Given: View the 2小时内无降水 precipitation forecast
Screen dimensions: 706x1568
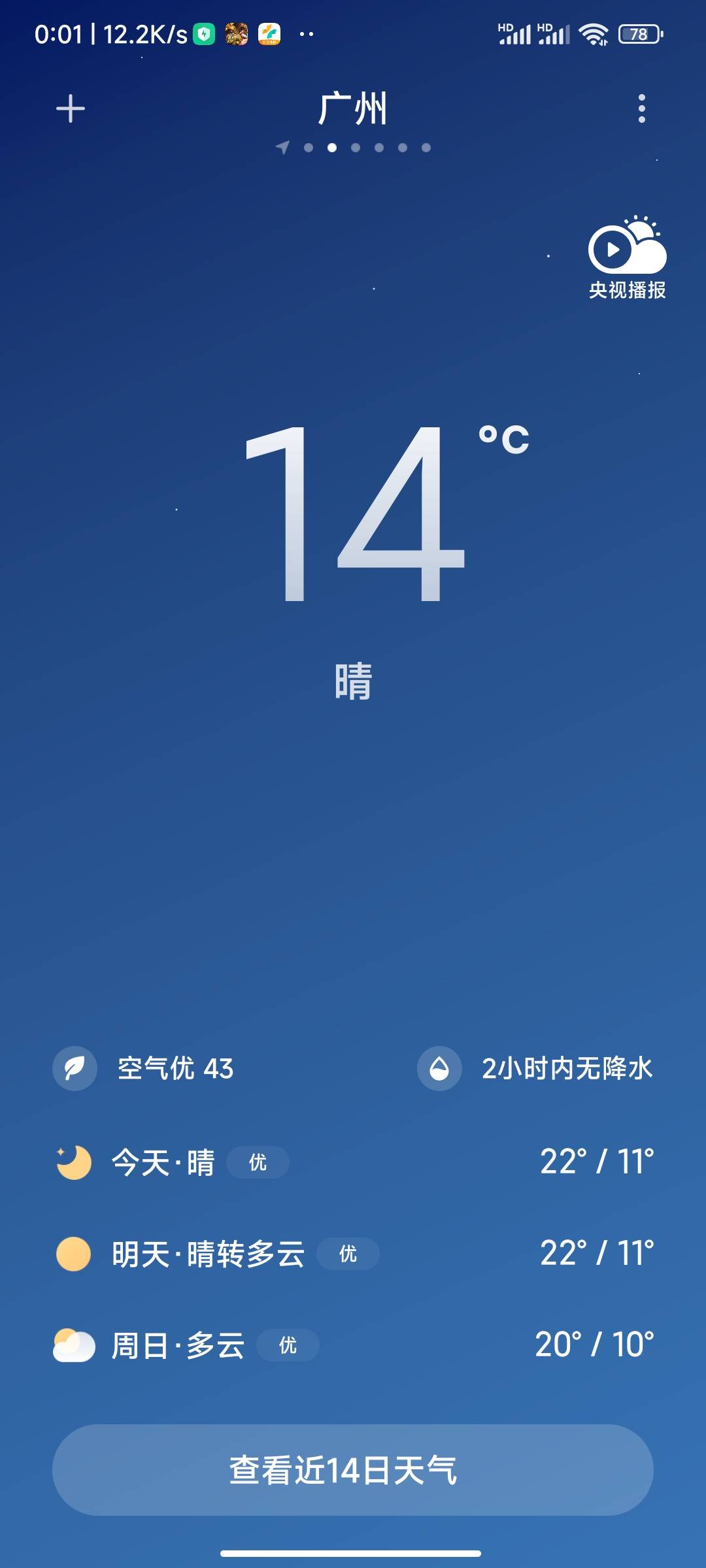Looking at the screenshot, I should 535,1069.
